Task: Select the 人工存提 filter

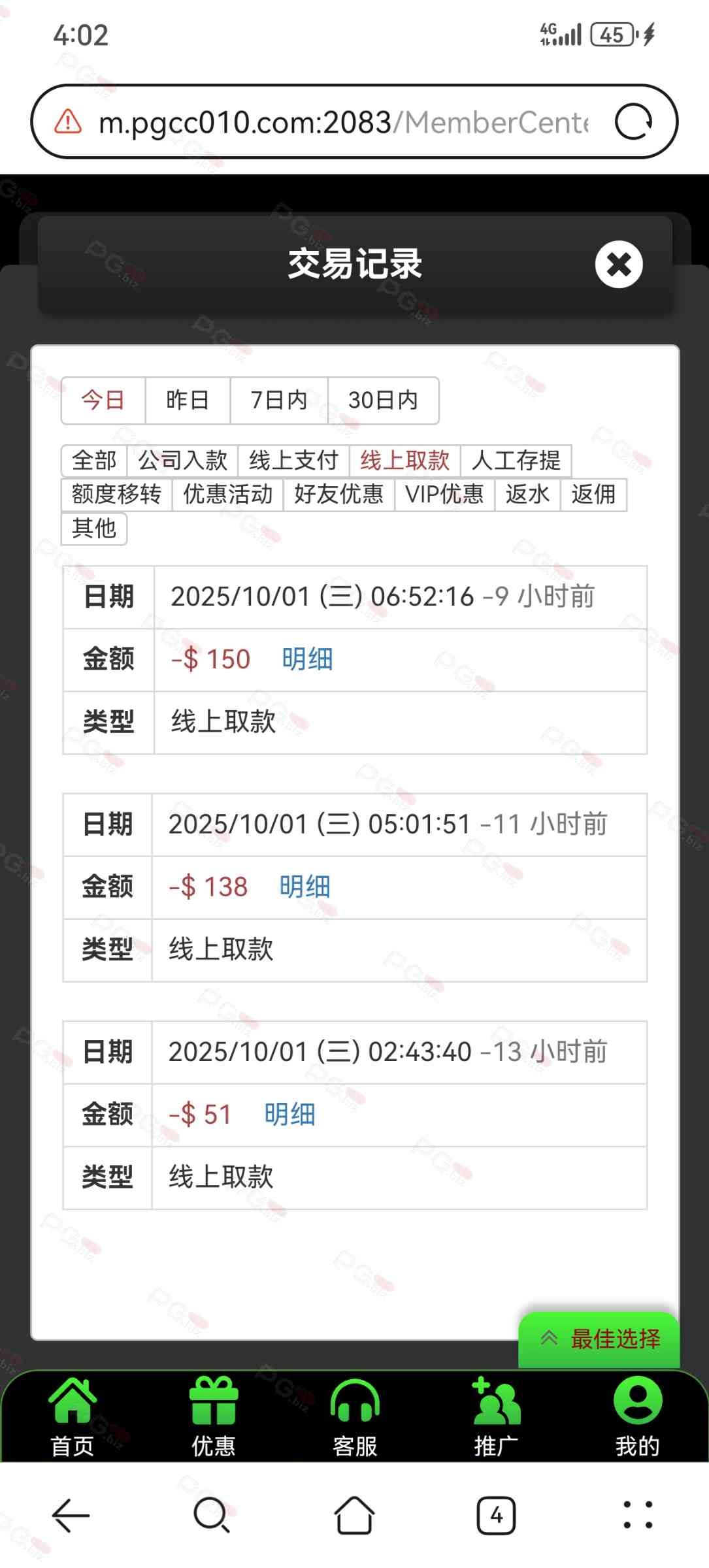Action: coord(516,461)
